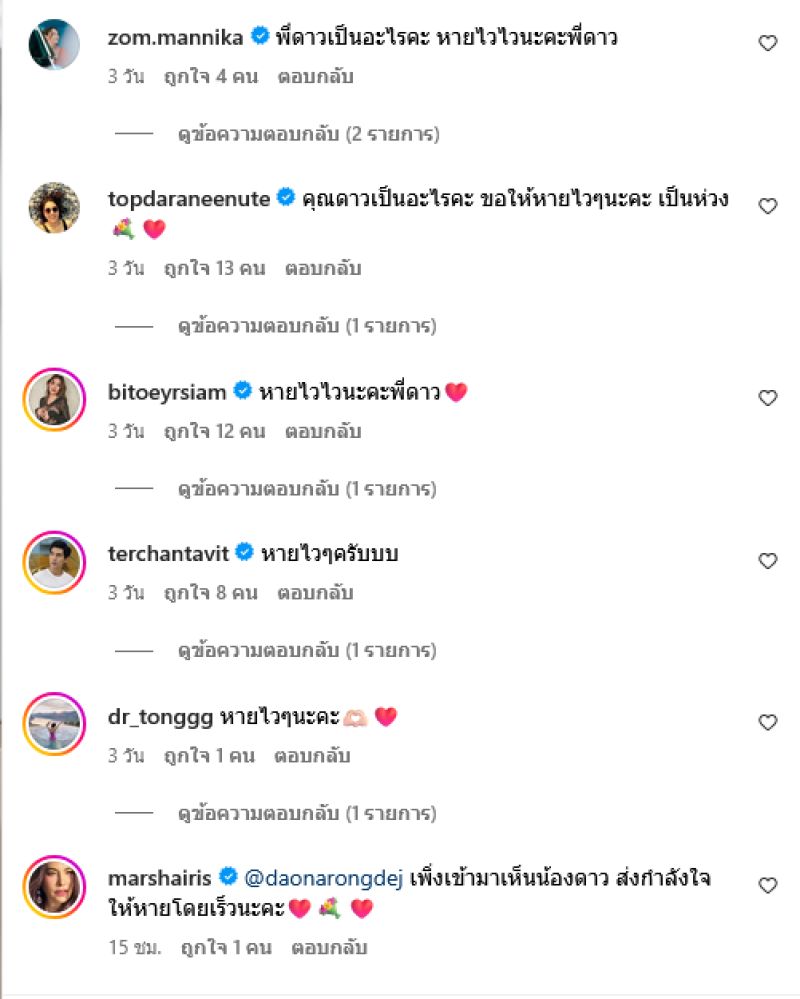Viewport: 800px width, 999px height.
Task: Like the comment by zom.mannika
Action: [x=767, y=43]
